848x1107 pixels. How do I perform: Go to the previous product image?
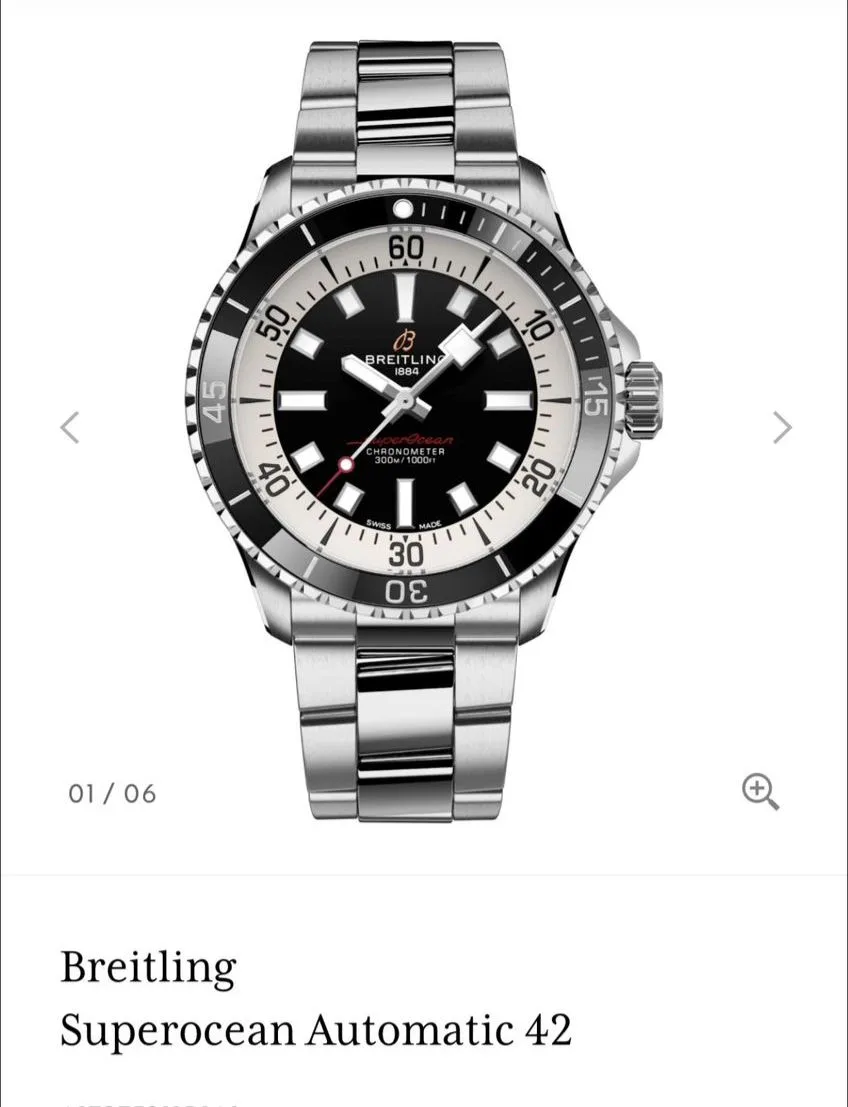[69, 427]
